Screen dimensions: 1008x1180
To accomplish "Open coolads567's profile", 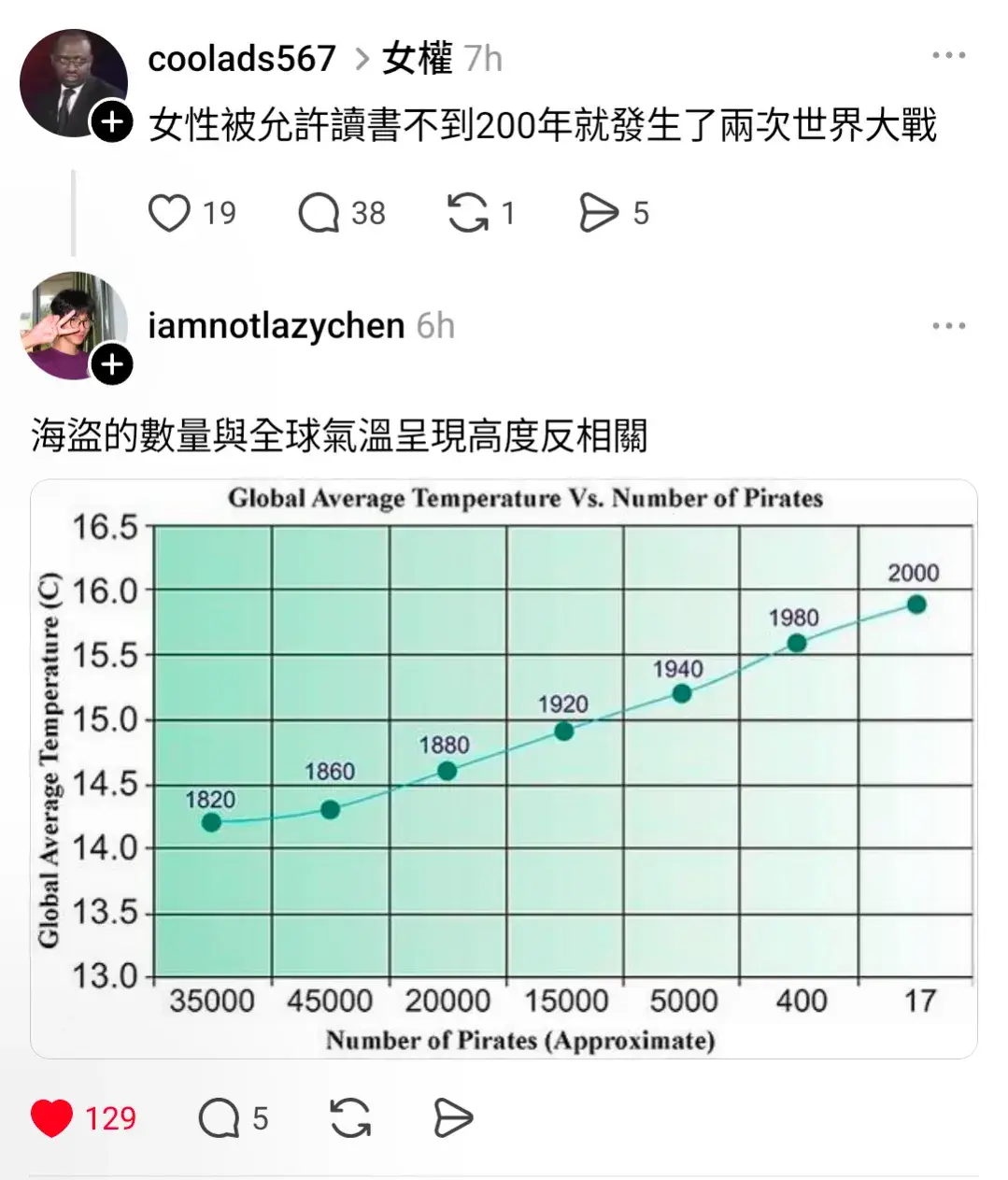I will click(x=241, y=59).
